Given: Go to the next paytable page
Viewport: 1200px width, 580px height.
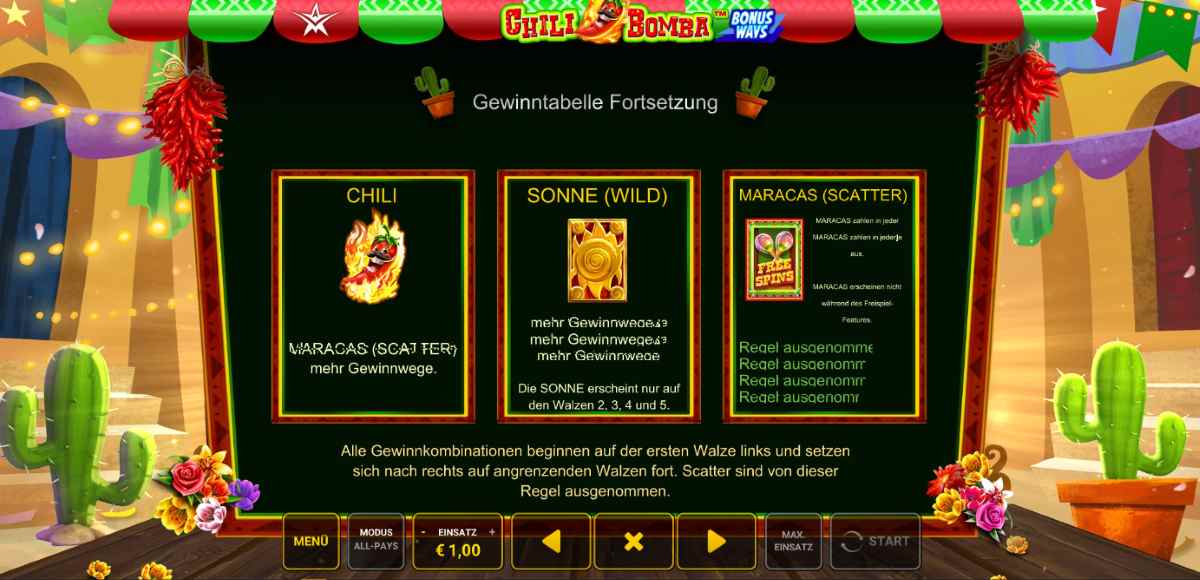Looking at the screenshot, I should coord(716,541).
